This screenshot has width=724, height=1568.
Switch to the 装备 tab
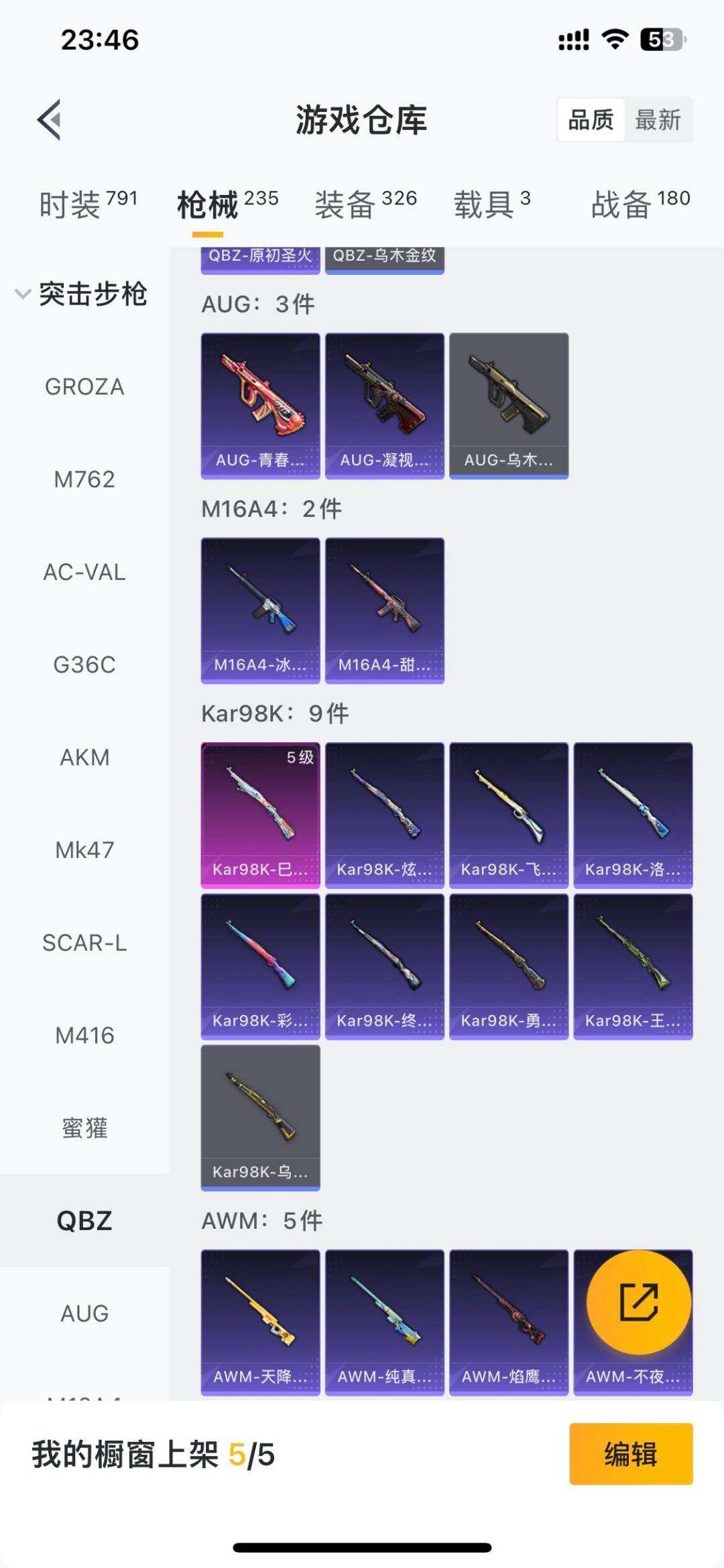[x=365, y=204]
